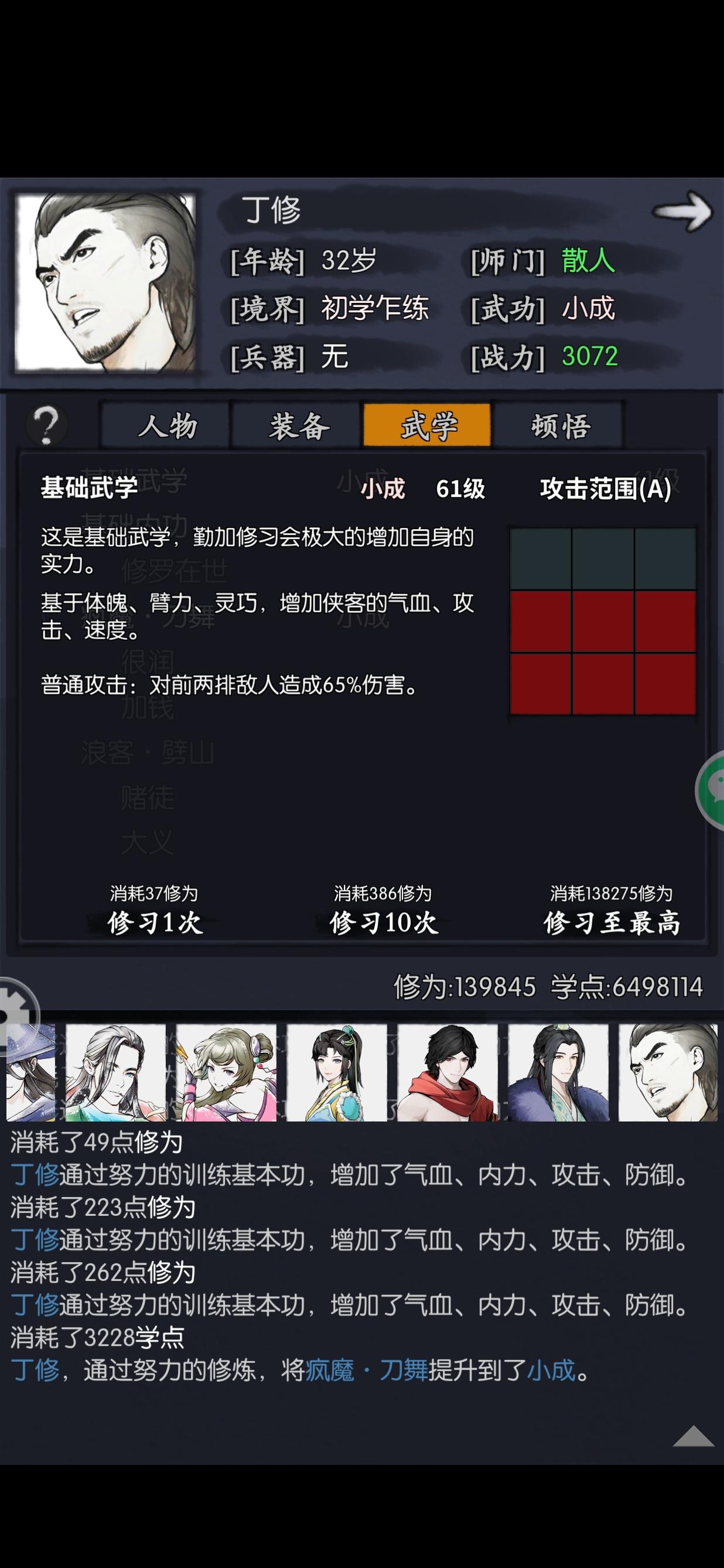Screen dimensions: 724x1568
Task: Select the red-scarf character portrait
Action: [448, 1075]
